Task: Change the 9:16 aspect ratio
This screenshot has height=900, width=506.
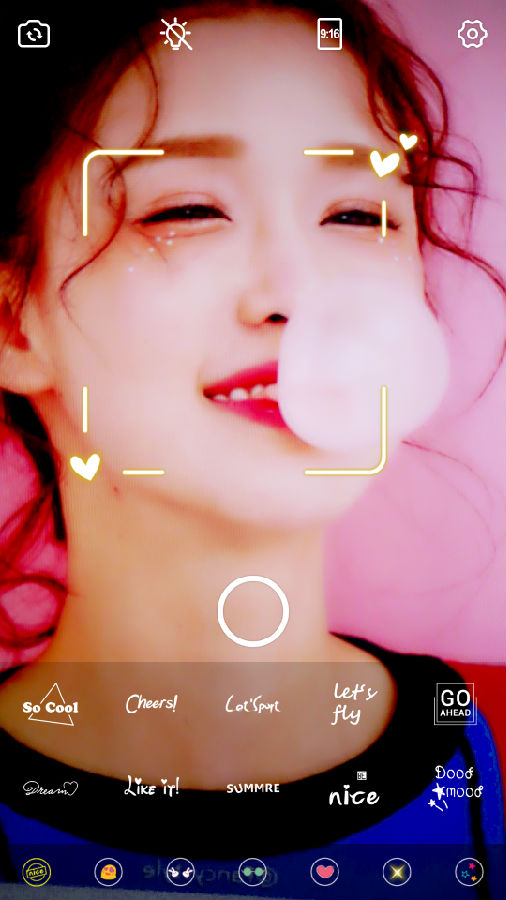Action: (x=329, y=34)
